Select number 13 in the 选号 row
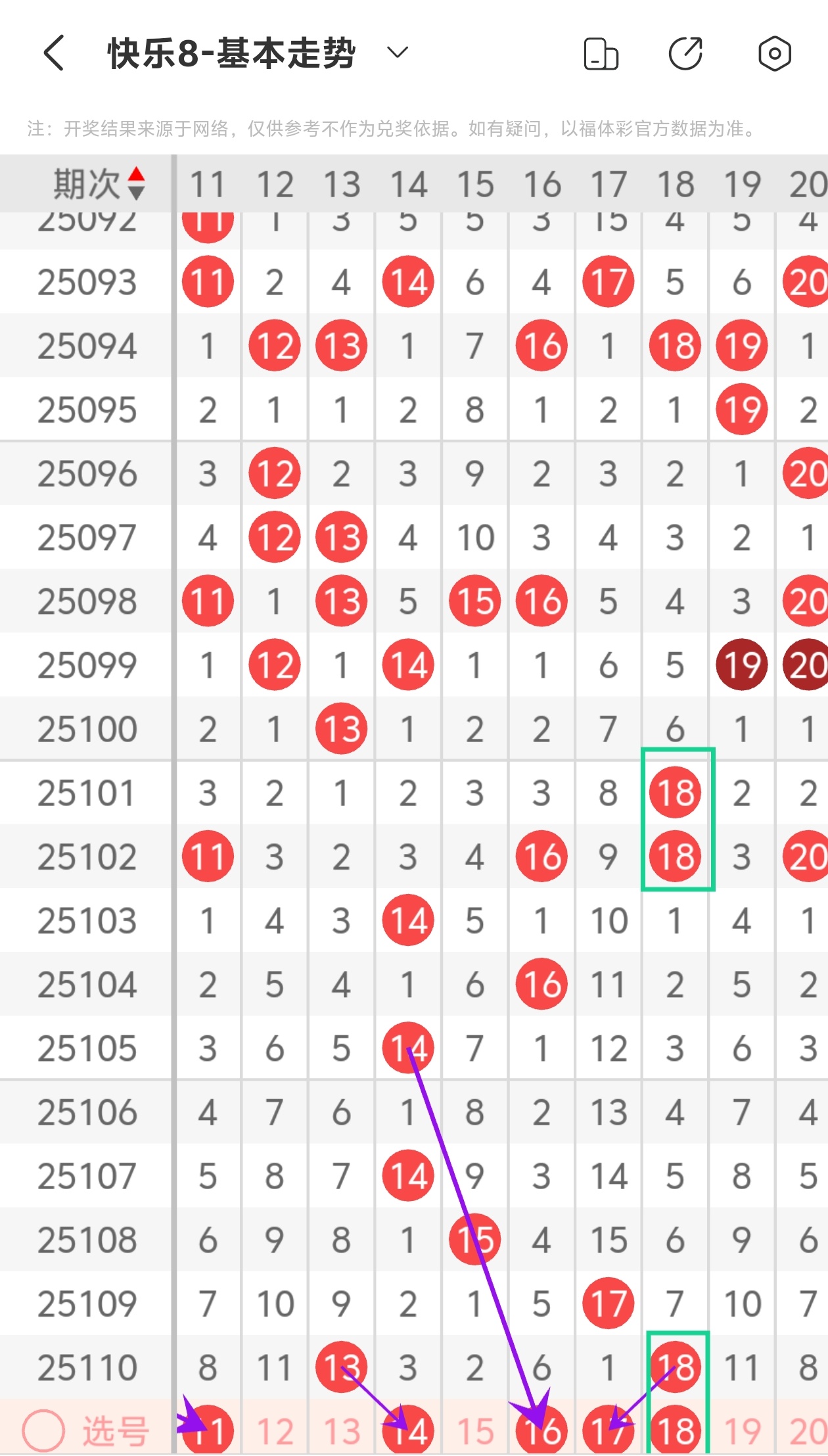 (342, 1430)
